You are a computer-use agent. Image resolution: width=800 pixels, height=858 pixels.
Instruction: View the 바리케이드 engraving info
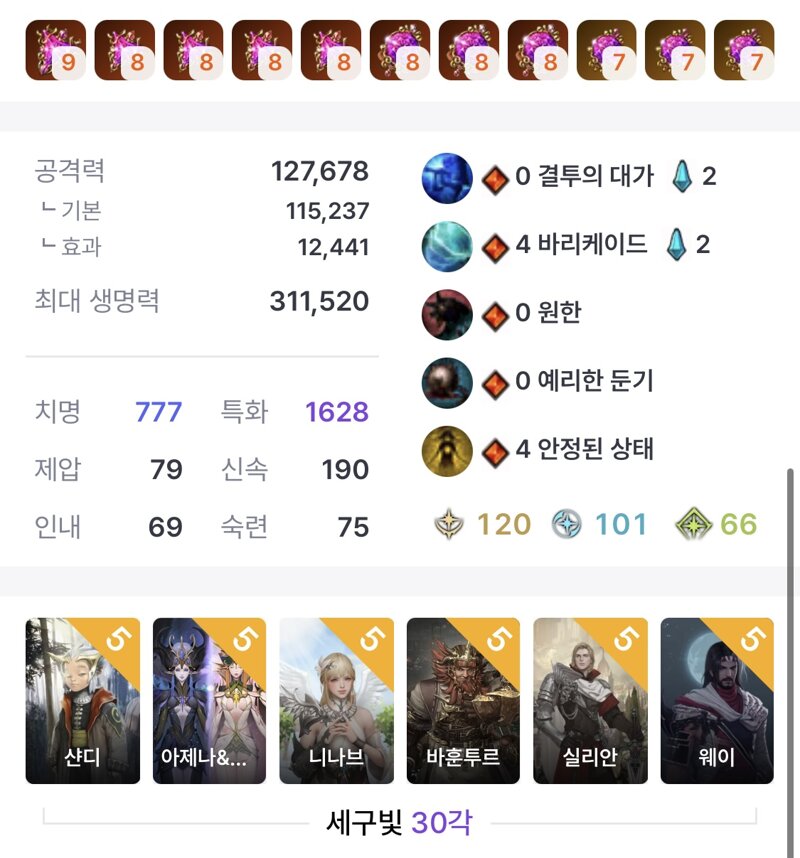[581, 246]
